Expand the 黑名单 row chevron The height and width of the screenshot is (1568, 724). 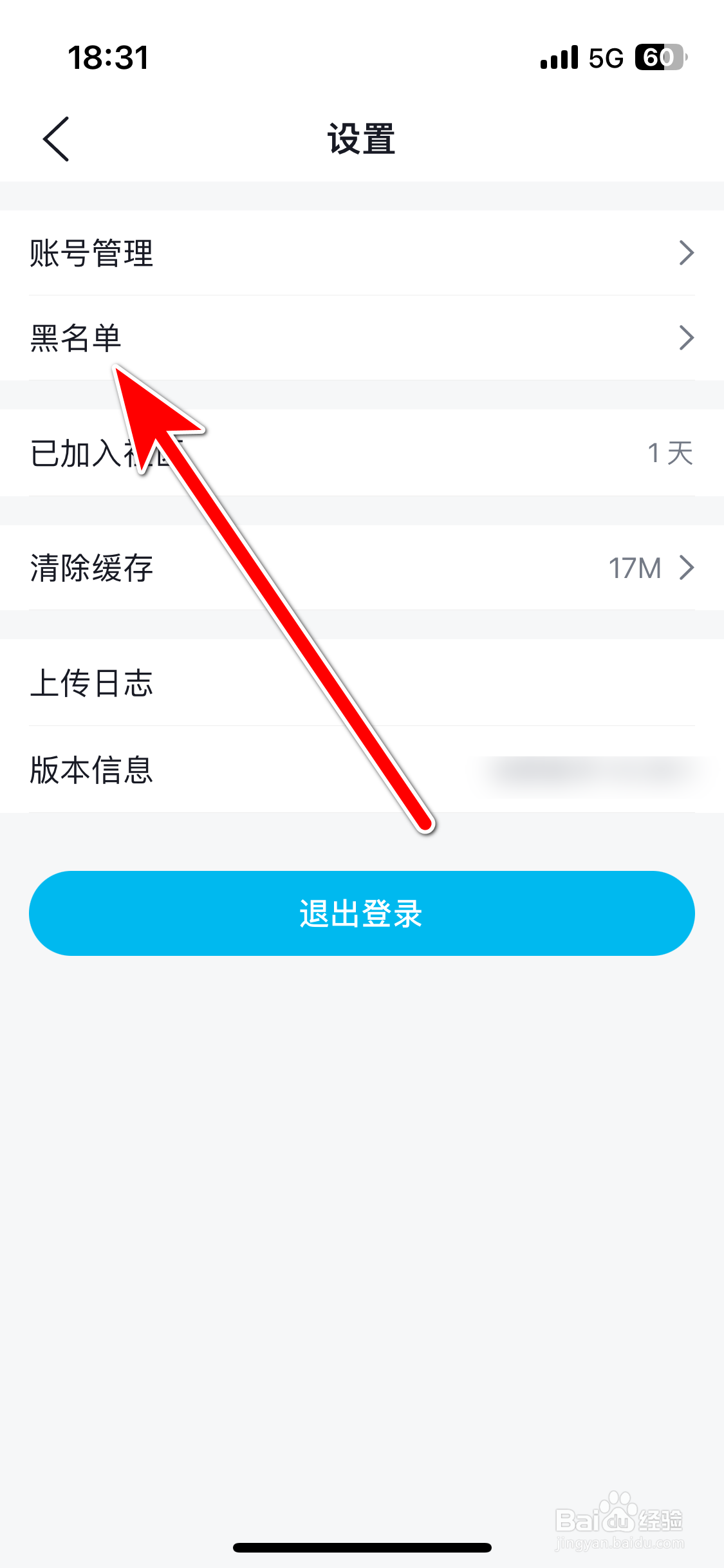pos(686,337)
